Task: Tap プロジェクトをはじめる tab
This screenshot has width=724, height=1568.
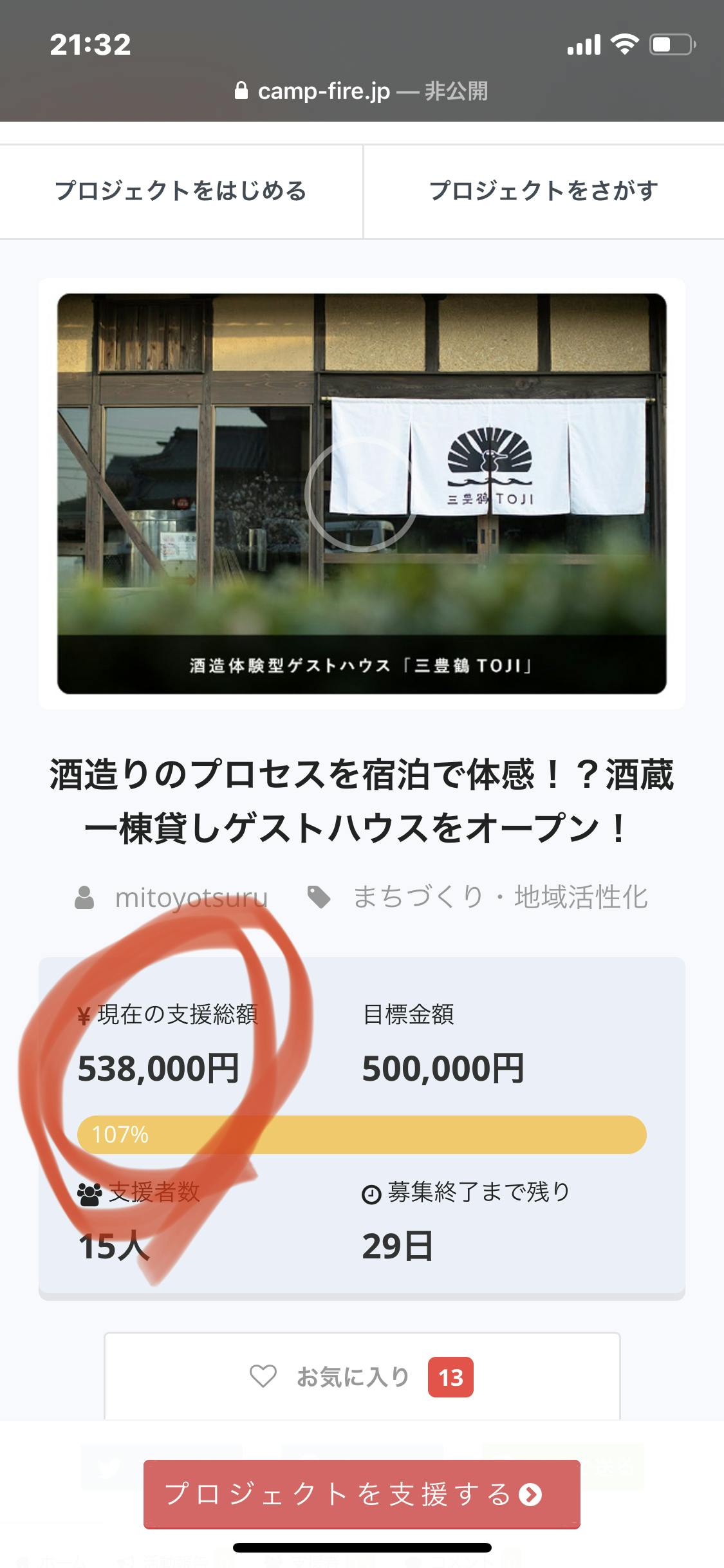Action: (x=181, y=191)
